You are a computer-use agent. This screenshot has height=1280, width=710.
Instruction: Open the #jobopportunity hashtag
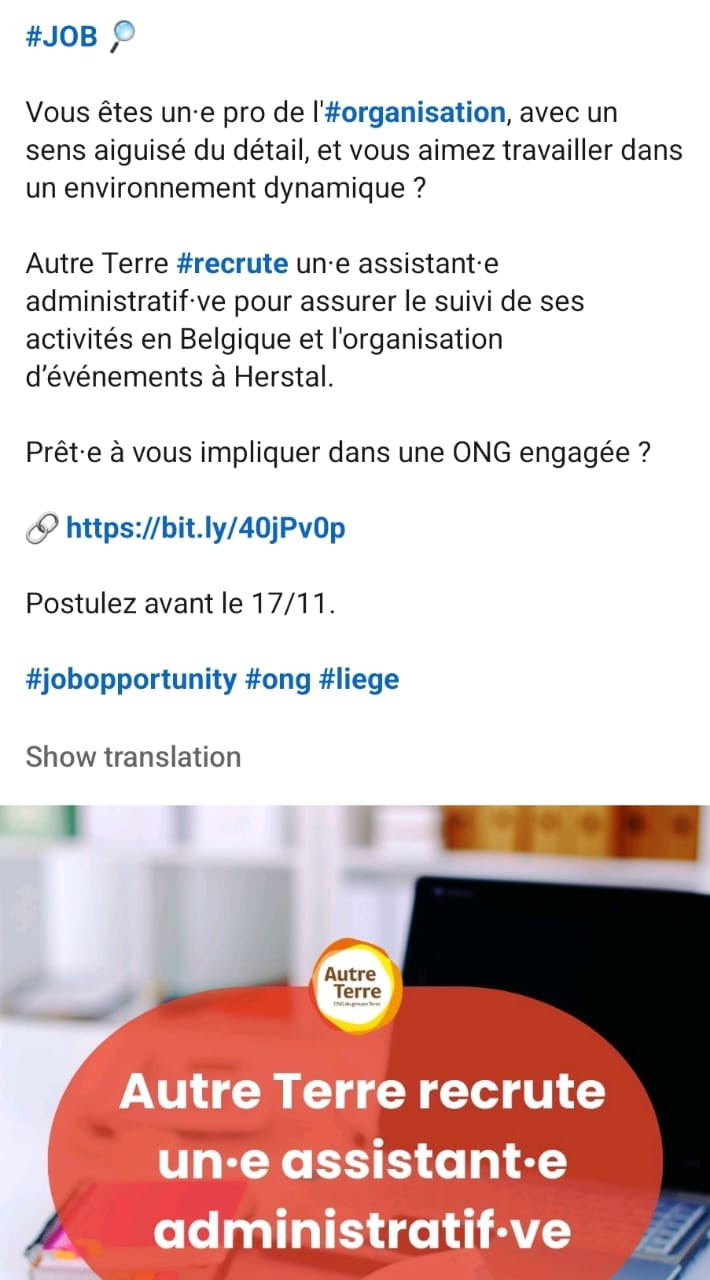coord(130,680)
